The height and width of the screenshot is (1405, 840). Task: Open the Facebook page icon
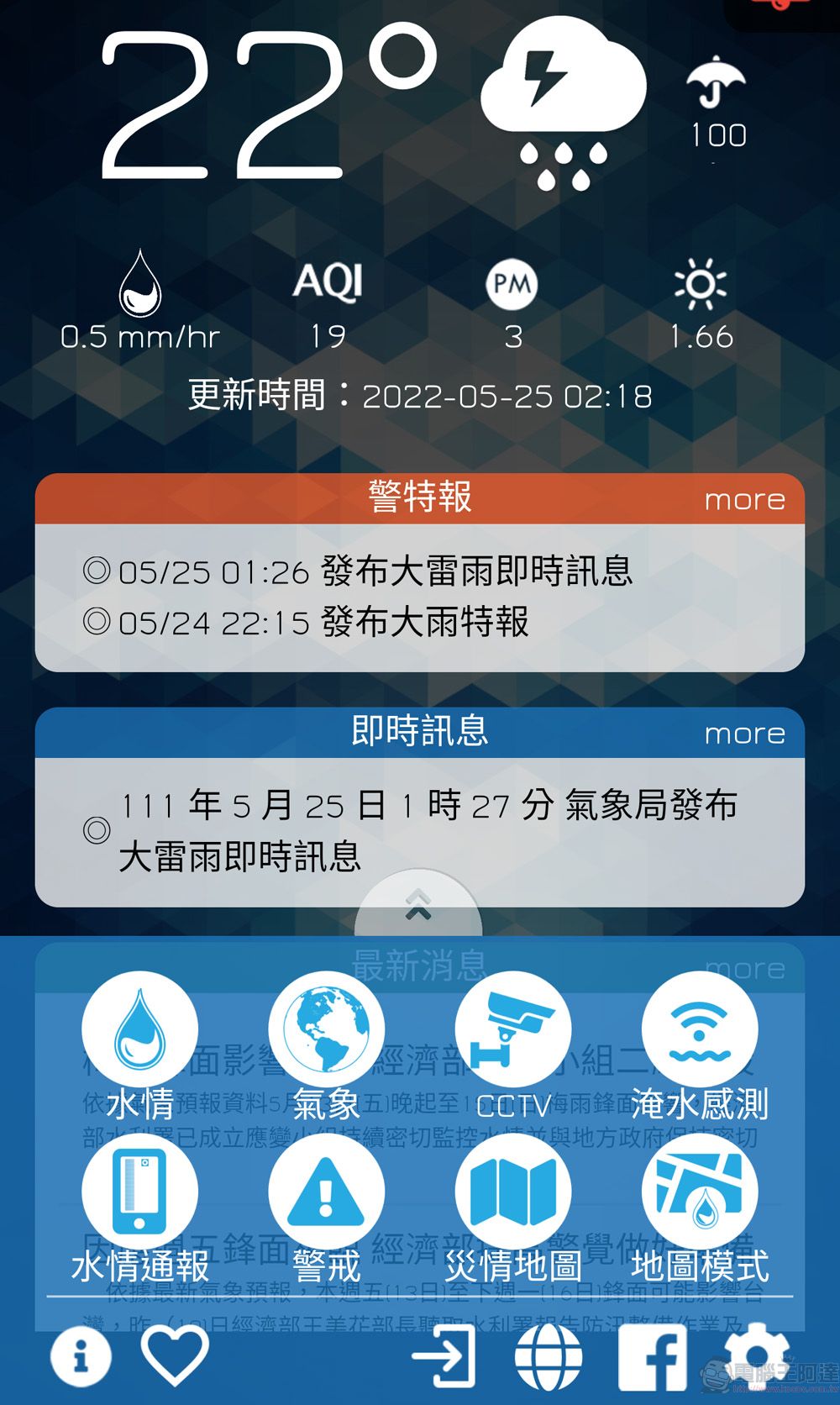[x=653, y=1355]
